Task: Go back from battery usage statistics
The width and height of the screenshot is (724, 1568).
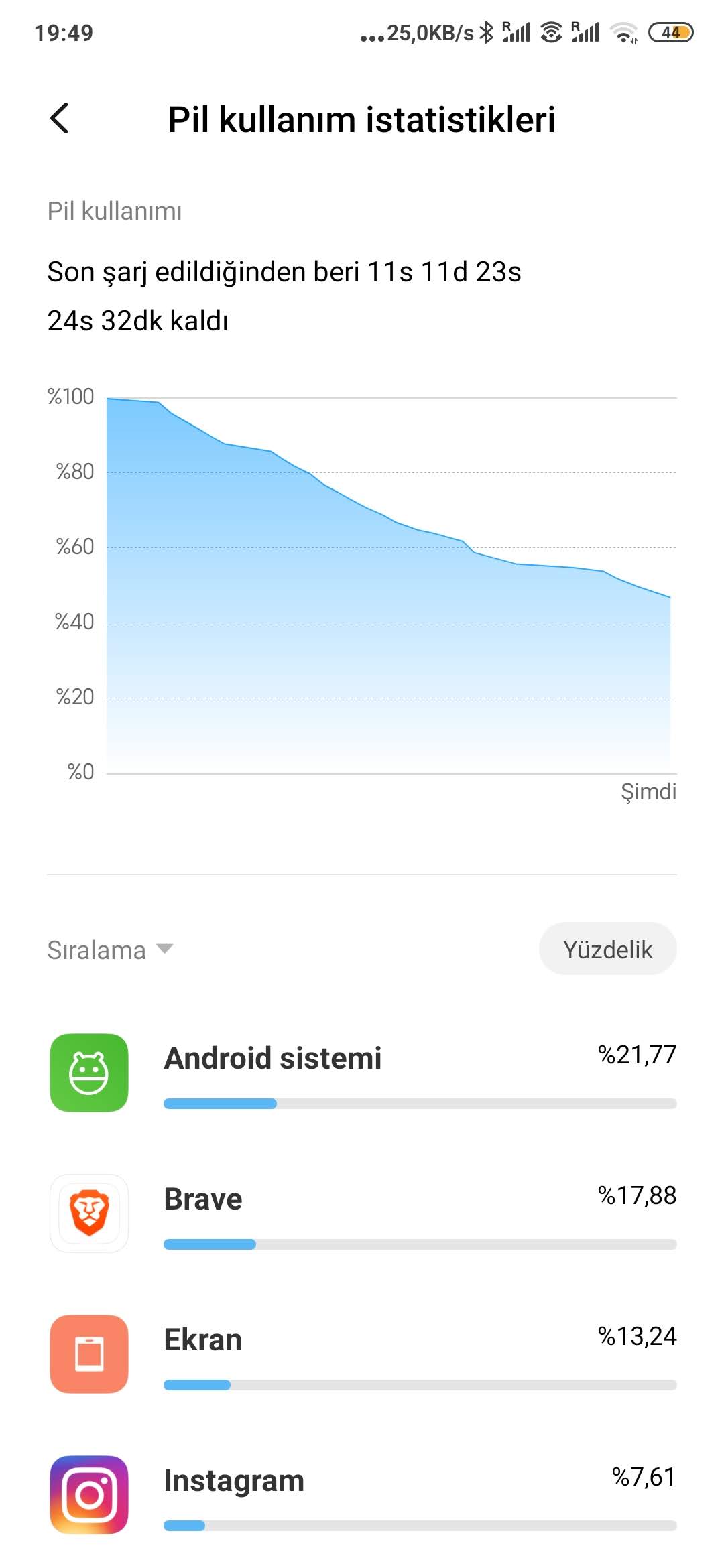Action: click(x=60, y=119)
